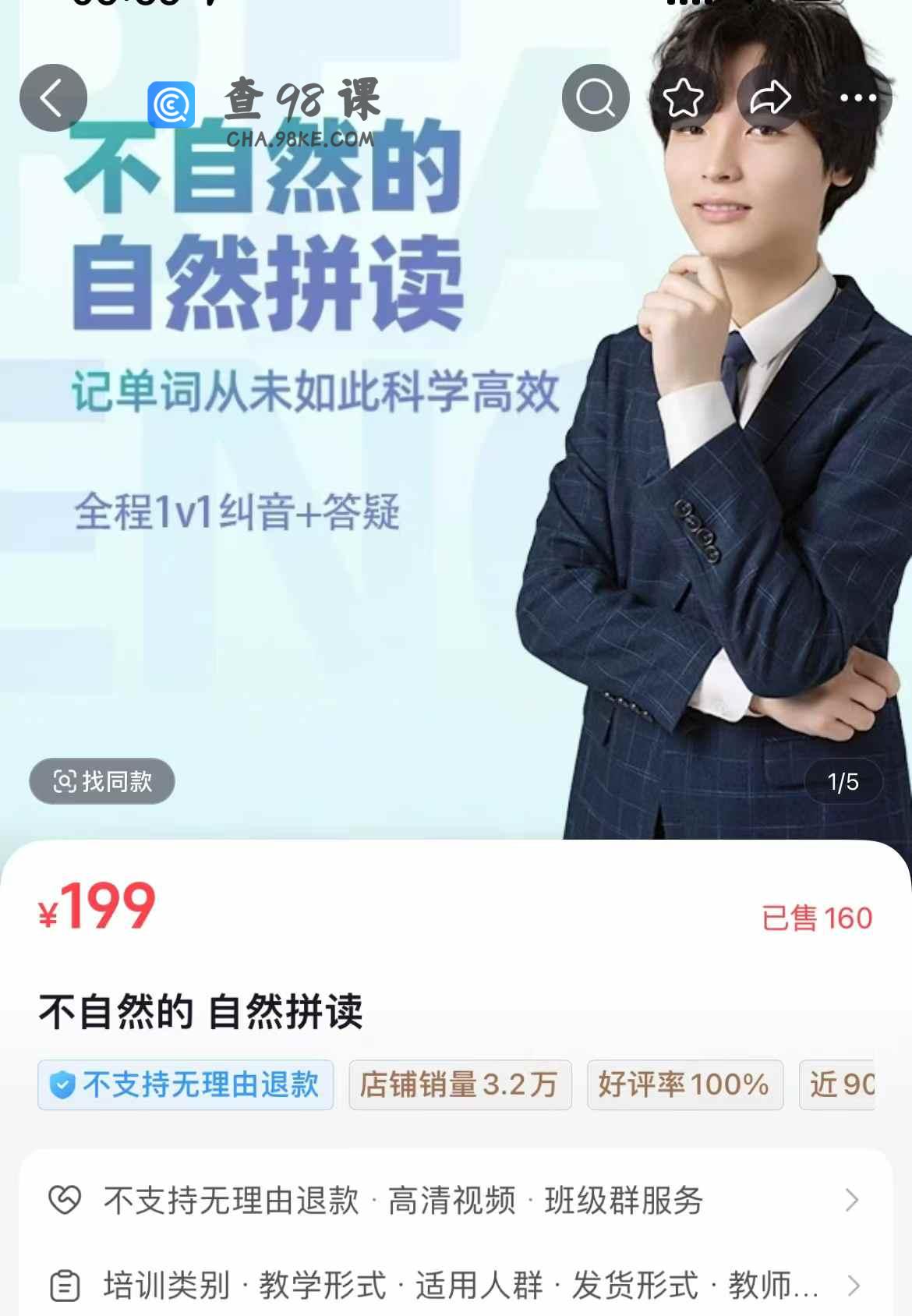Screen dimensions: 912x1316
Task: Select the 好评率100% chip
Action: click(684, 1084)
